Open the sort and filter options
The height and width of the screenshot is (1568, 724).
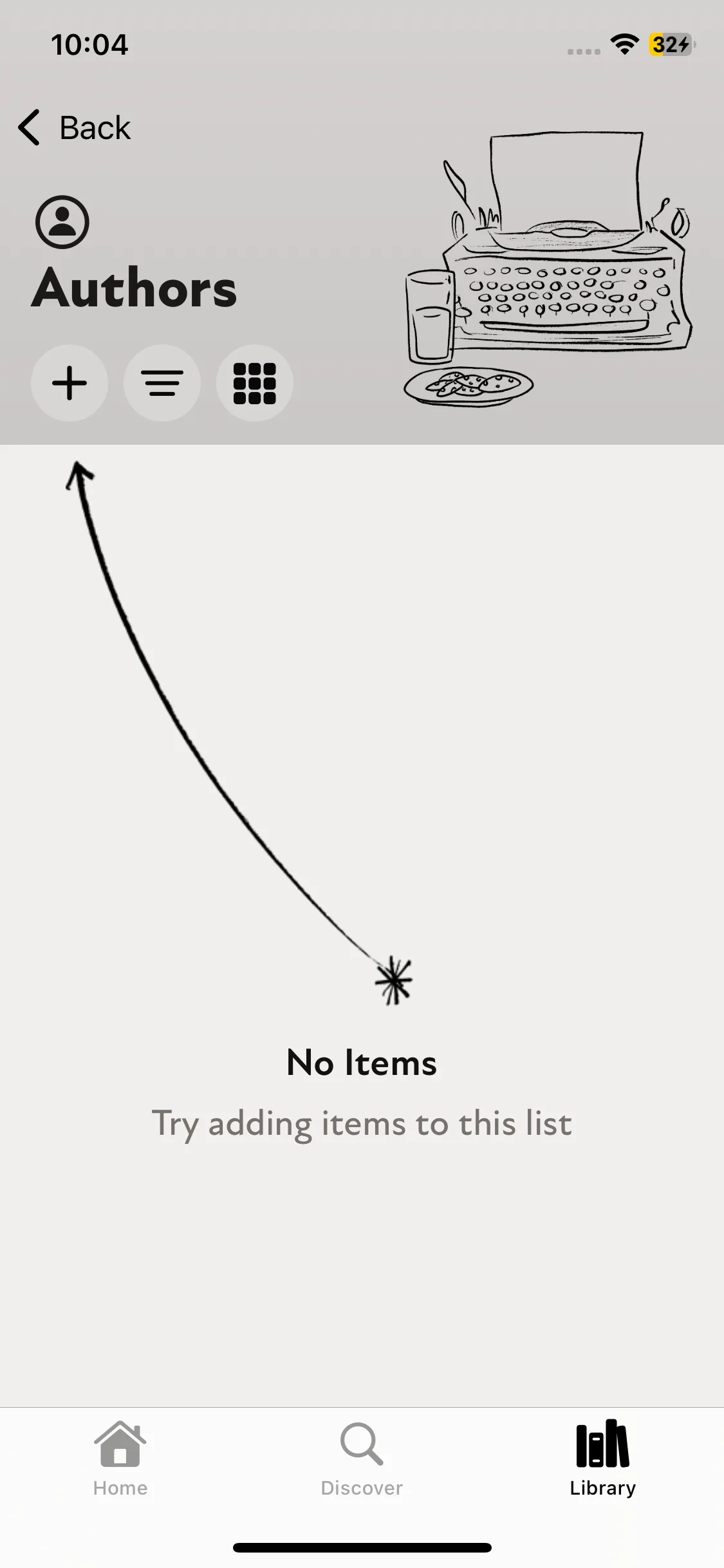[x=162, y=383]
